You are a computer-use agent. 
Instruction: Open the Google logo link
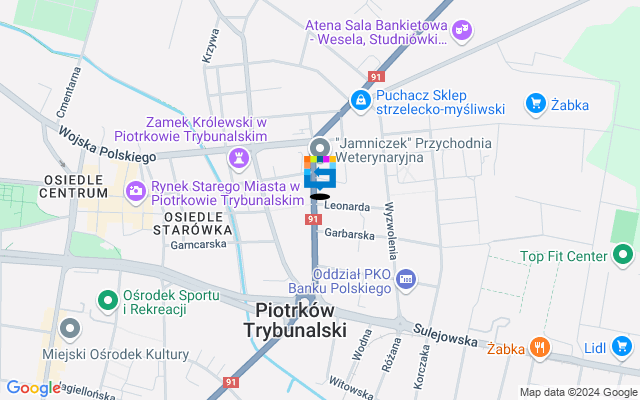point(33,388)
